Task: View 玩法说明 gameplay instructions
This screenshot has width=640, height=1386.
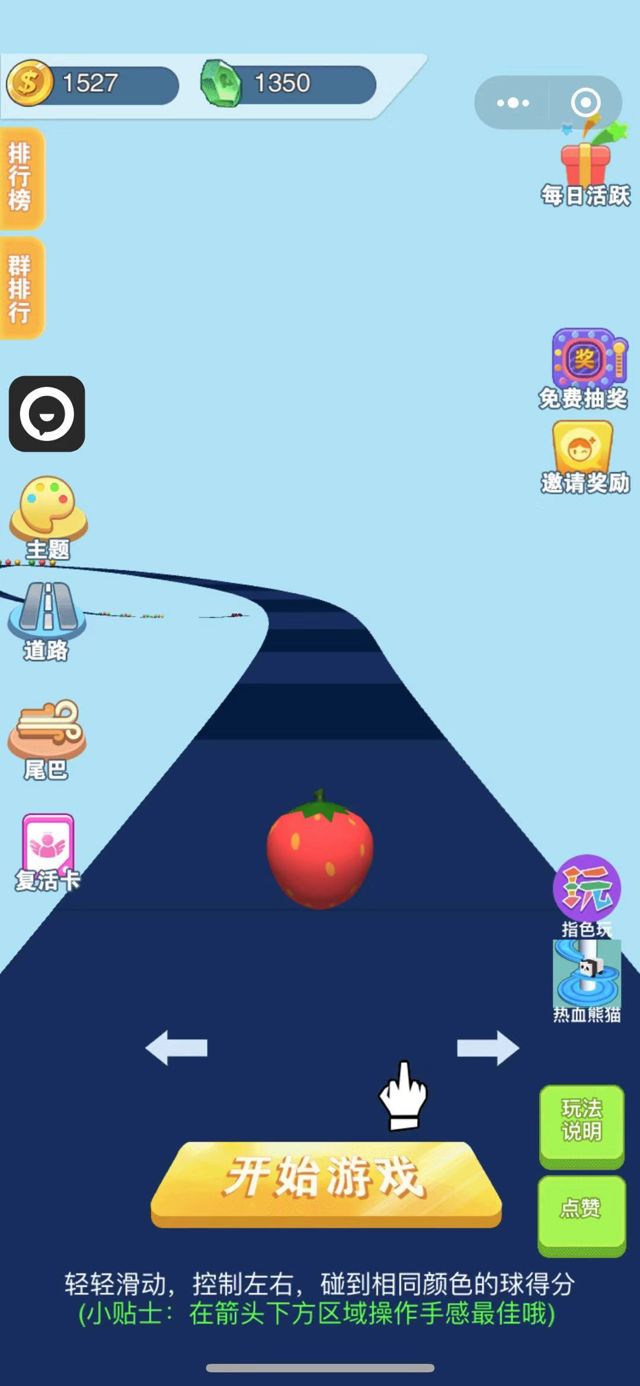Action: pyautogui.click(x=581, y=1121)
